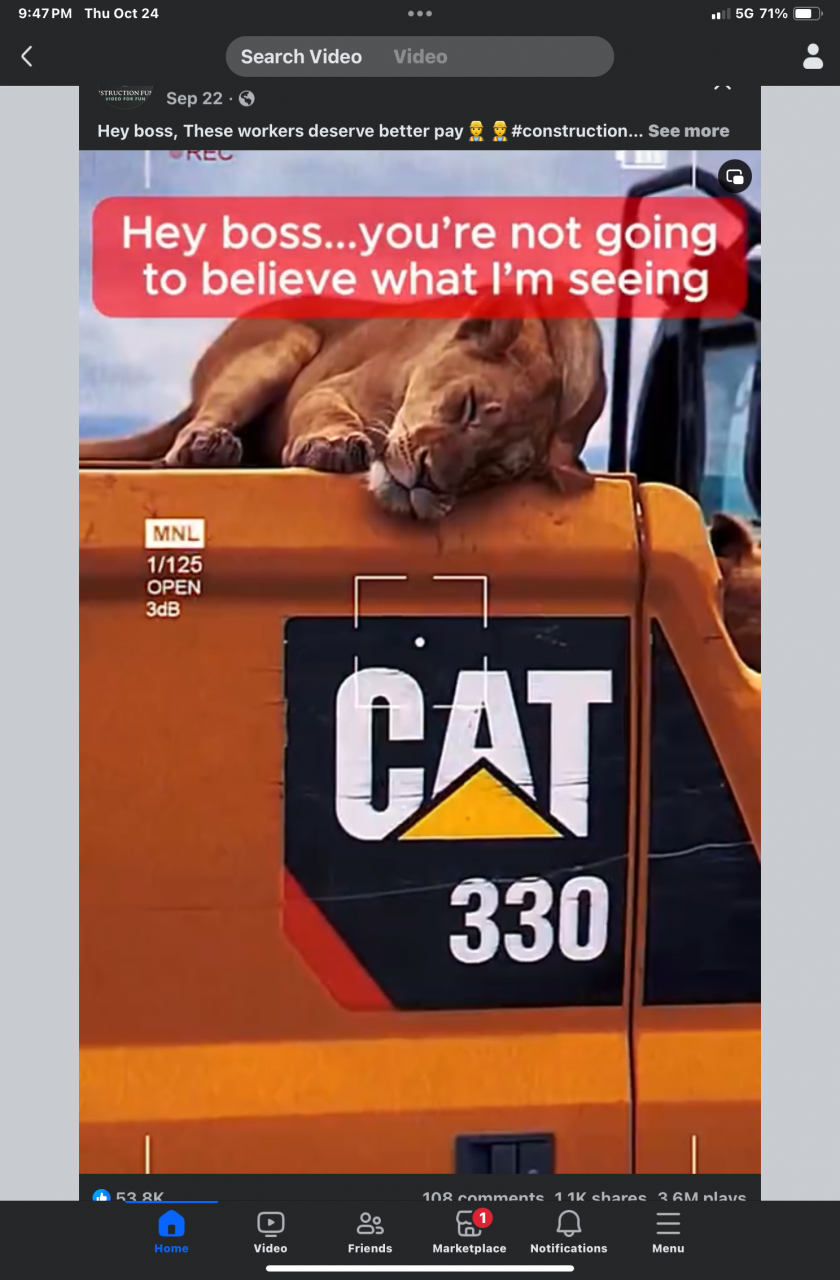Open the Friends tab
Viewport: 840px width, 1280px height.
coord(370,1231)
